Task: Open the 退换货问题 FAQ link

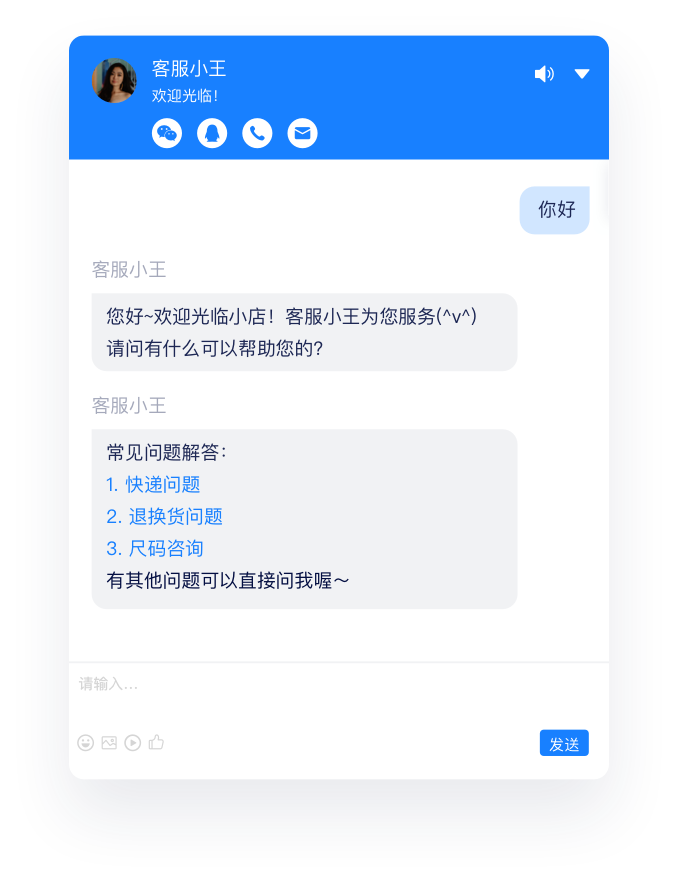Action: (165, 516)
